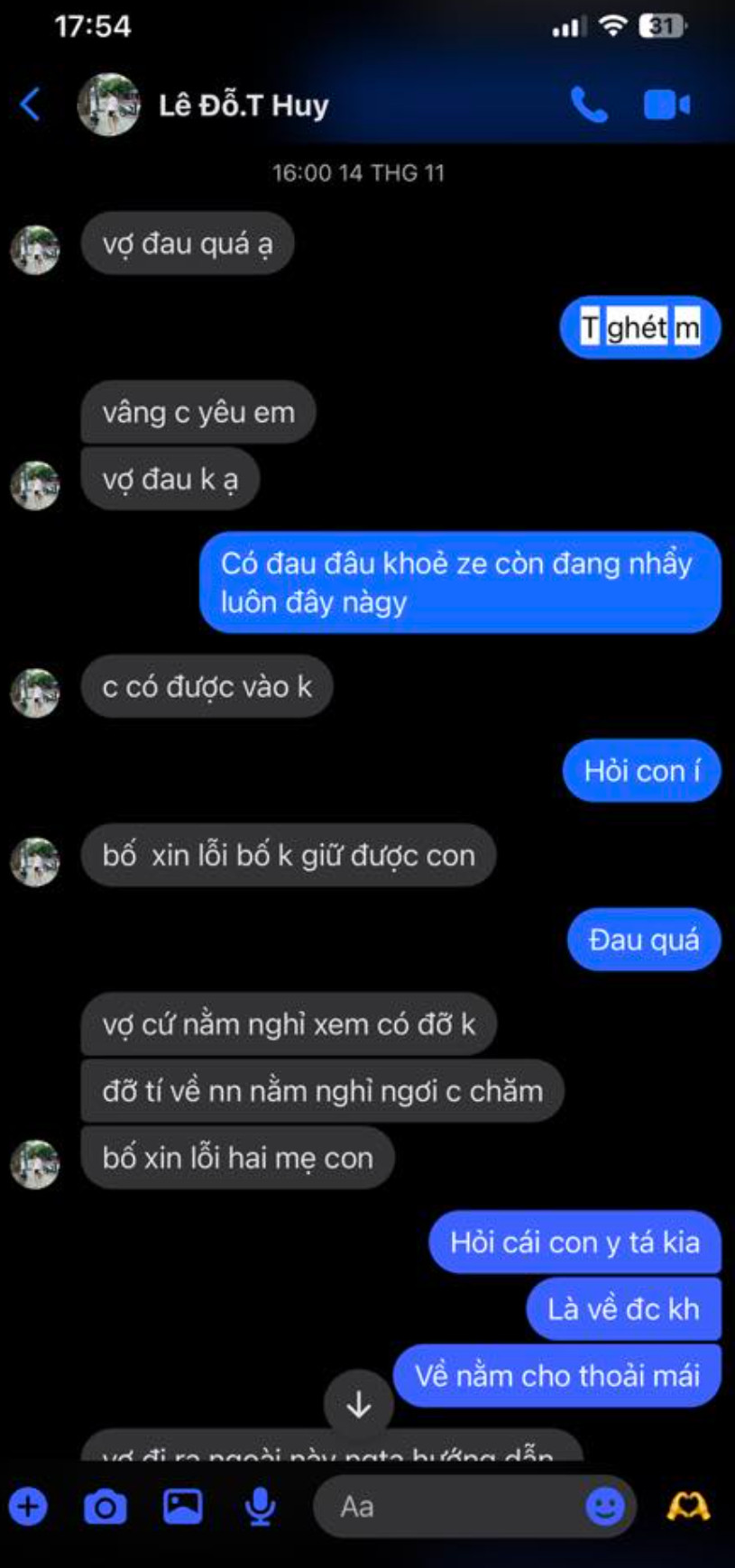Open the camera to take a photo
This screenshot has width=735, height=1568.
[x=105, y=1507]
